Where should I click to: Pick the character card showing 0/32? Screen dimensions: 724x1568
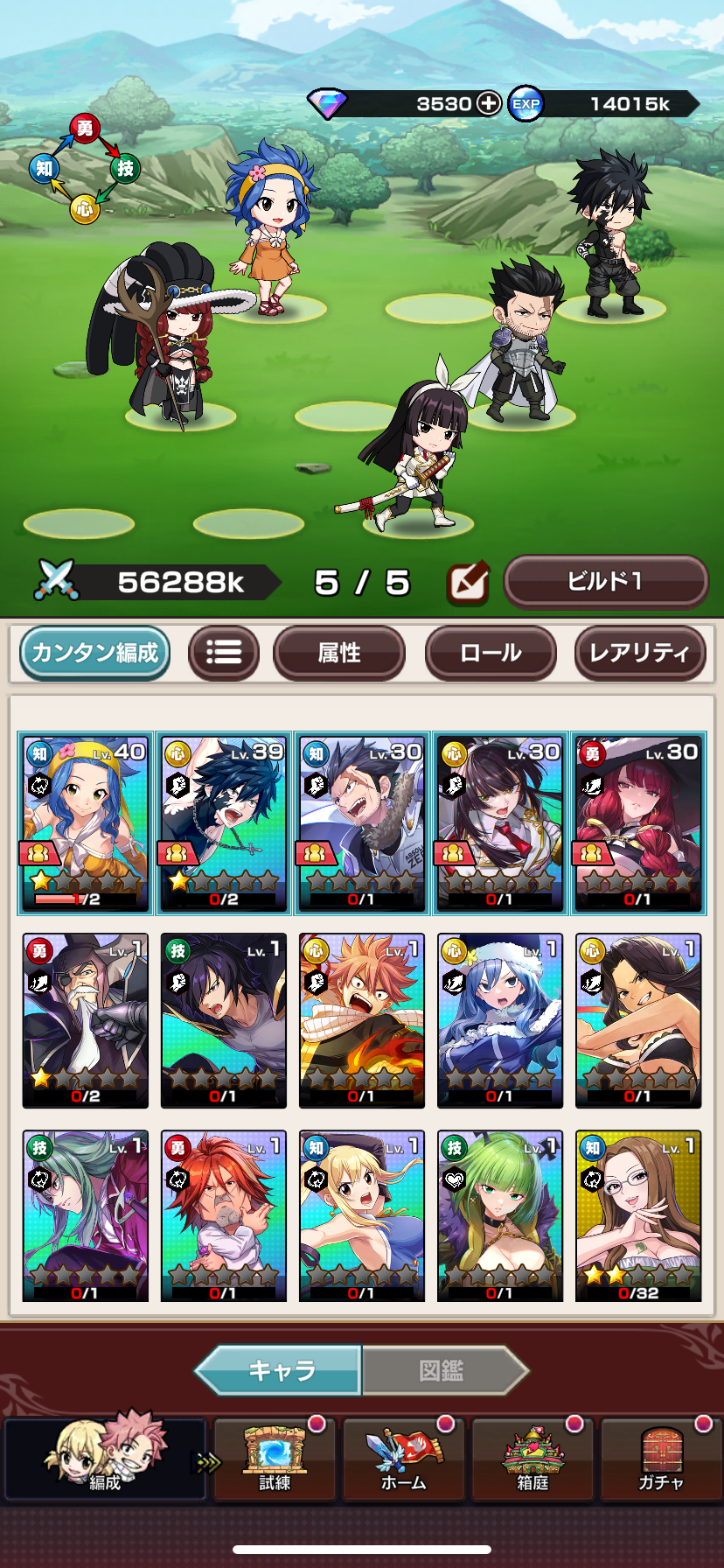coord(638,1216)
